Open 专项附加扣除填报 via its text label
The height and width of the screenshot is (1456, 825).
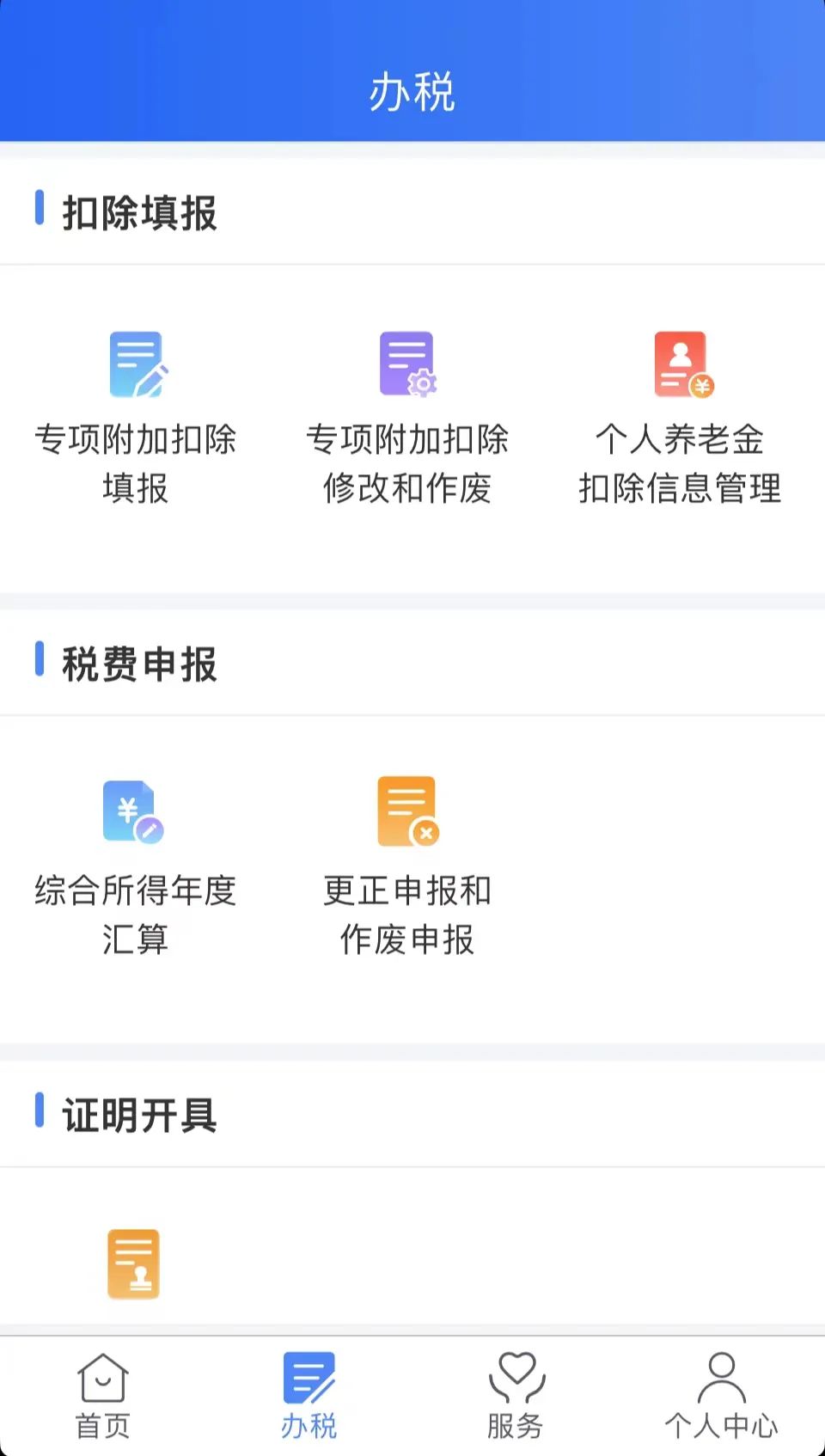pos(136,464)
